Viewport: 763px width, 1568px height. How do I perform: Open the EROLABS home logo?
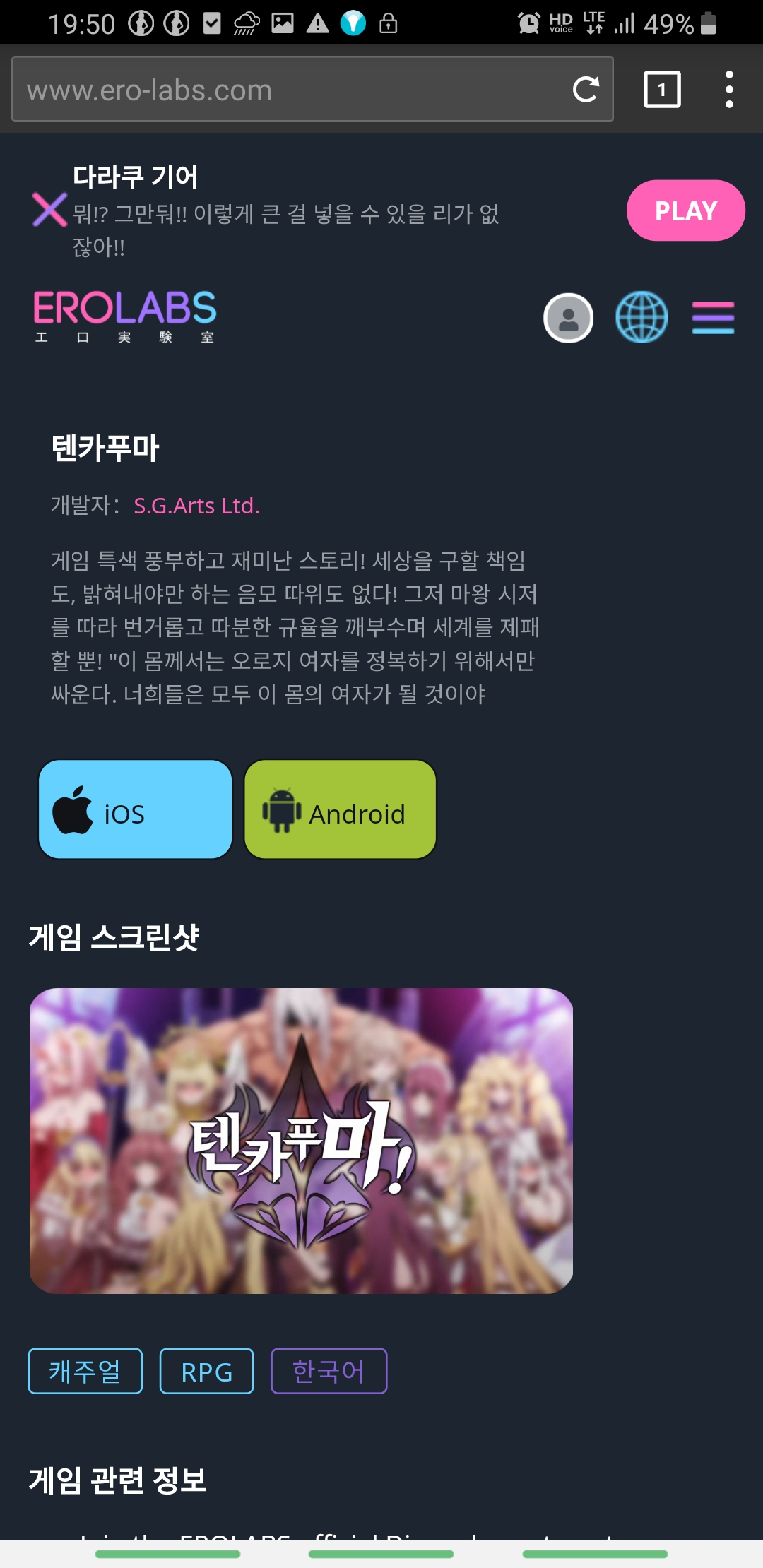(124, 316)
